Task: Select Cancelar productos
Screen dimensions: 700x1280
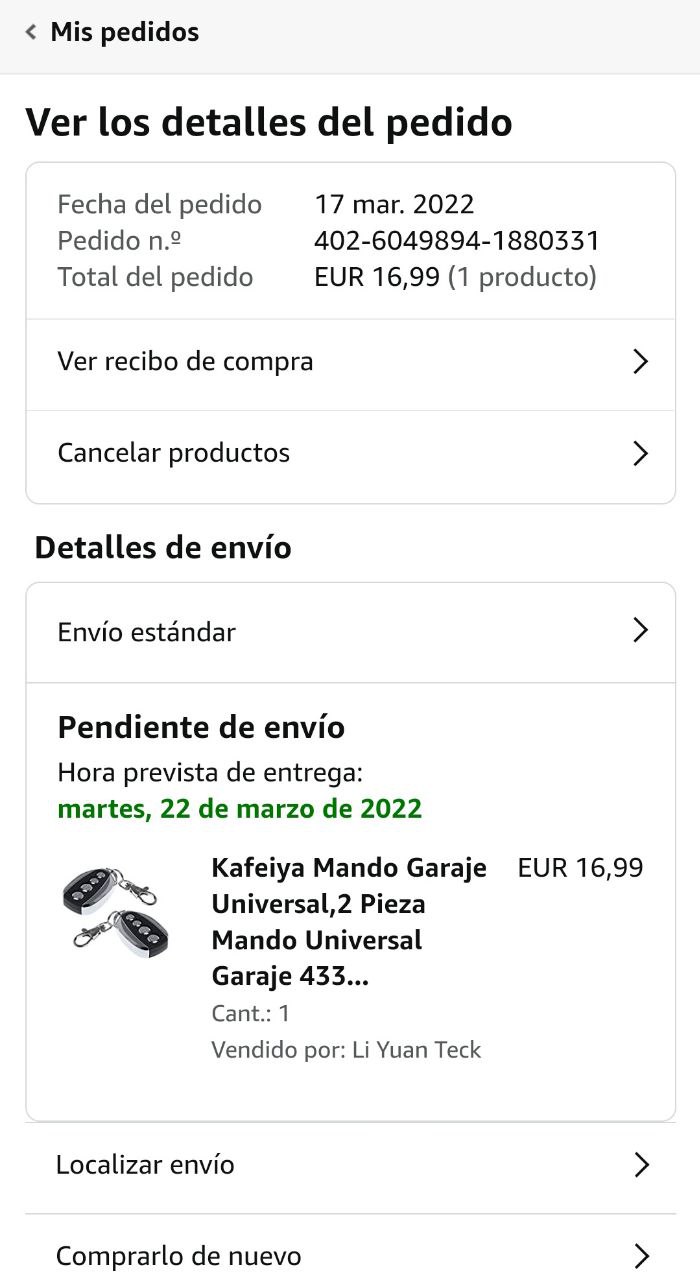Action: pos(350,454)
